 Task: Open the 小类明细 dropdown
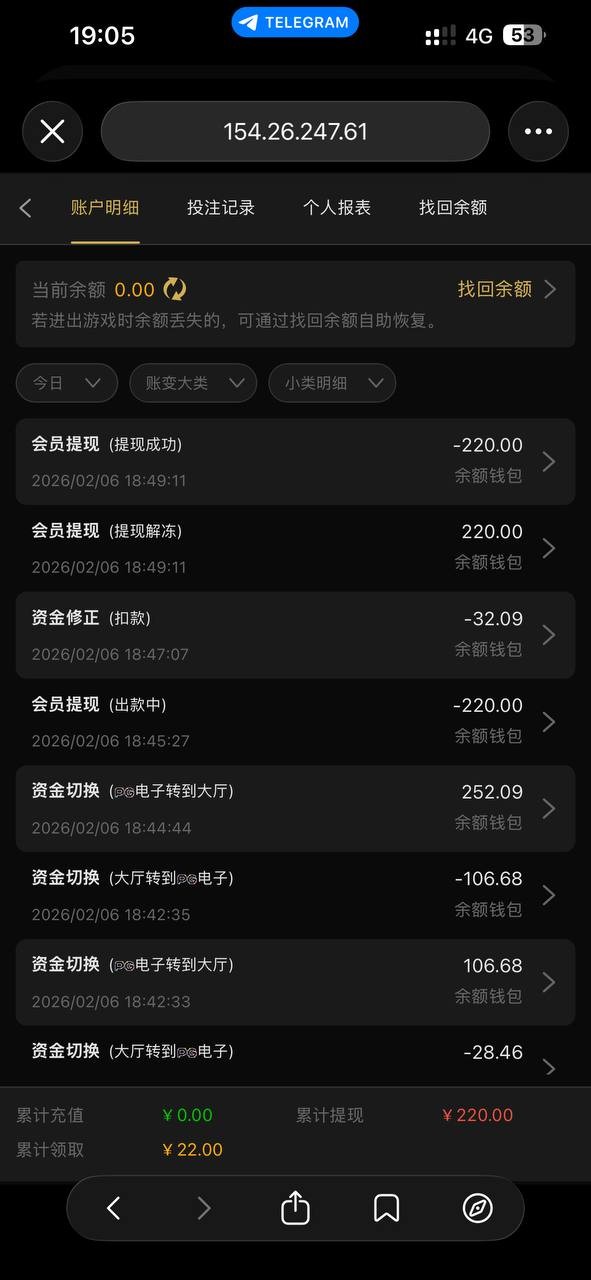pyautogui.click(x=332, y=383)
